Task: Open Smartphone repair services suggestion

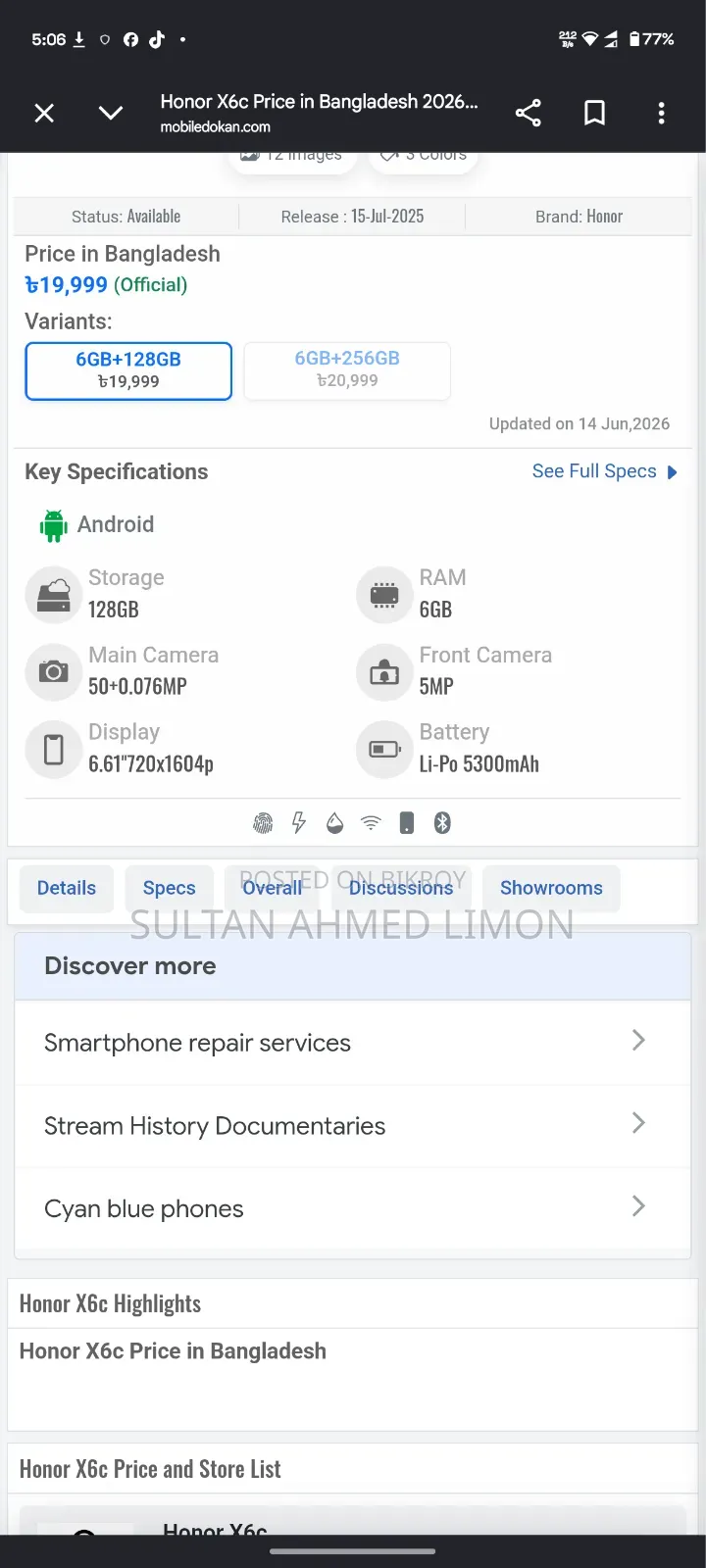Action: (x=353, y=1043)
